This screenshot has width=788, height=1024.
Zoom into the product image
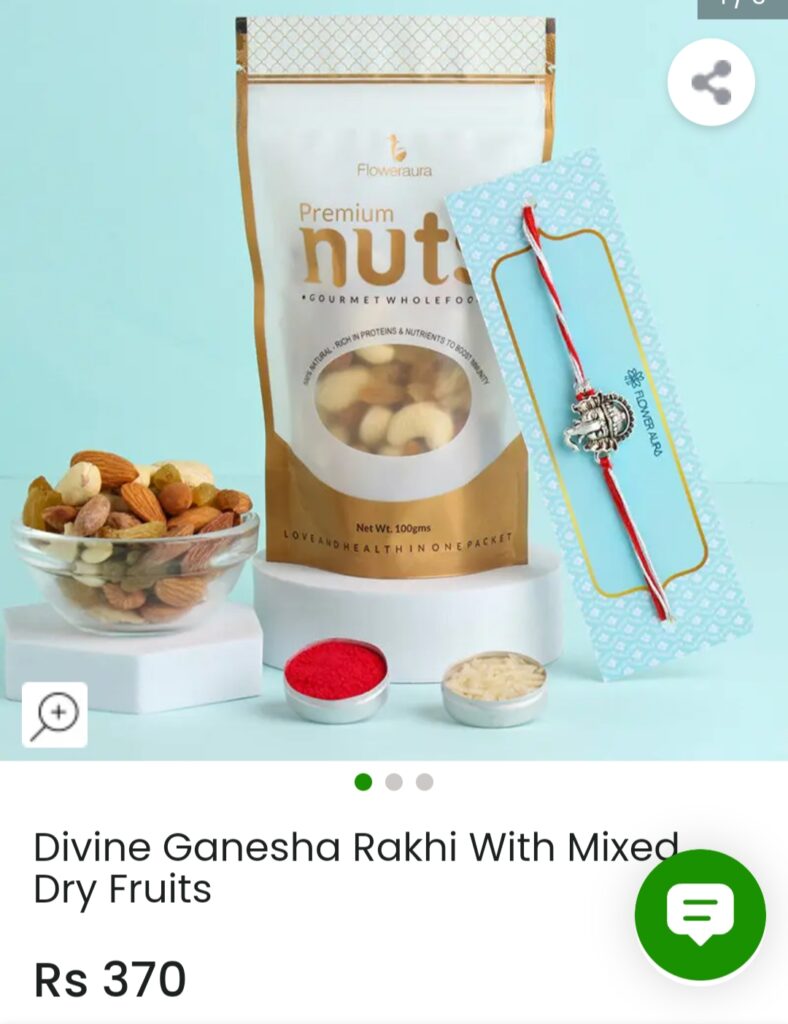pyautogui.click(x=55, y=714)
